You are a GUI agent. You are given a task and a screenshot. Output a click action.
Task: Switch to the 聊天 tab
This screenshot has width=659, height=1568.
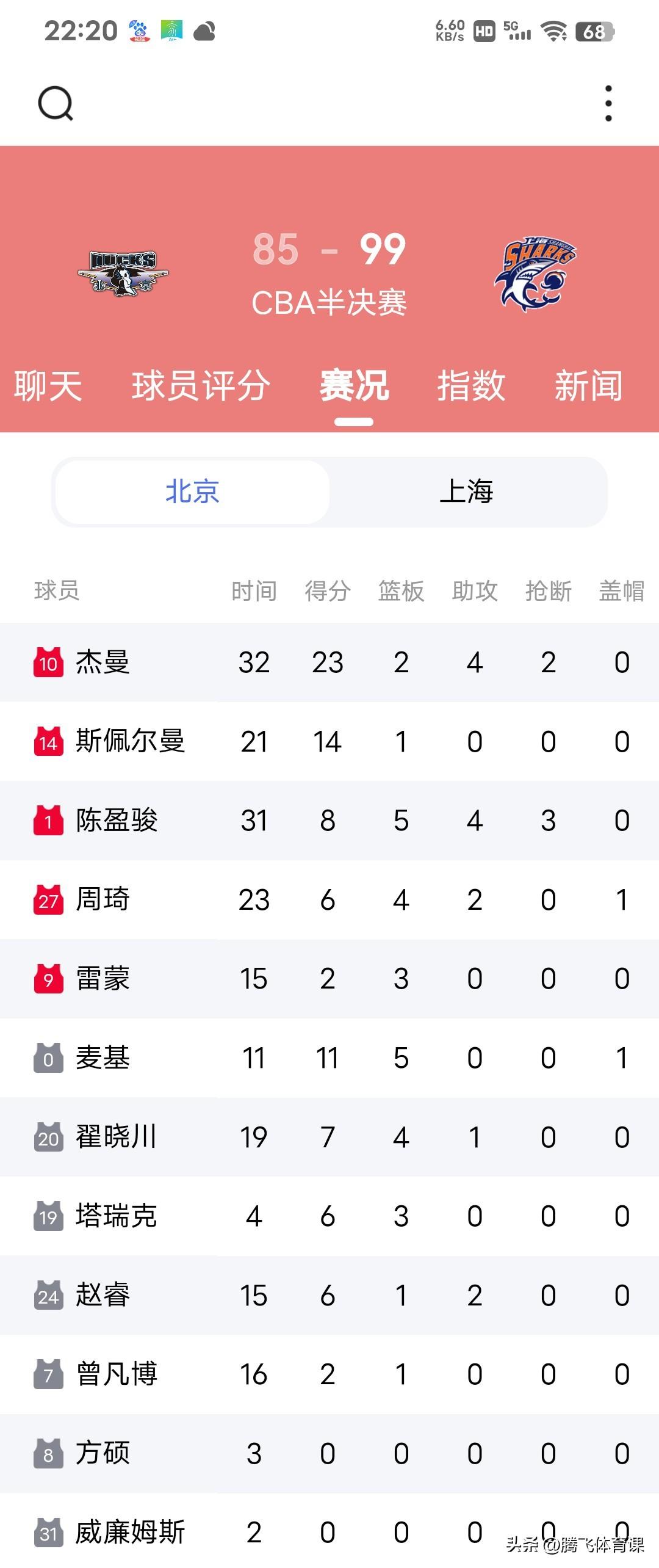pos(48,386)
